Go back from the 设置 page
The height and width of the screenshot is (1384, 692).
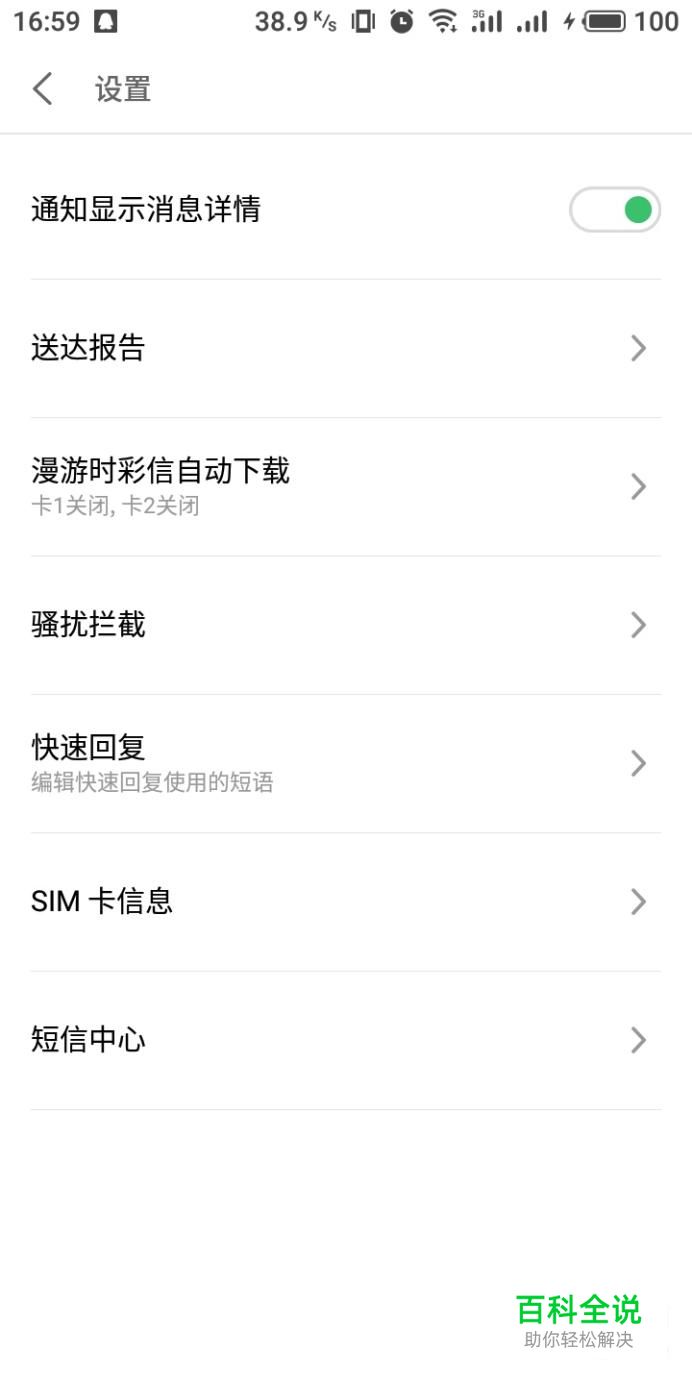click(x=42, y=89)
